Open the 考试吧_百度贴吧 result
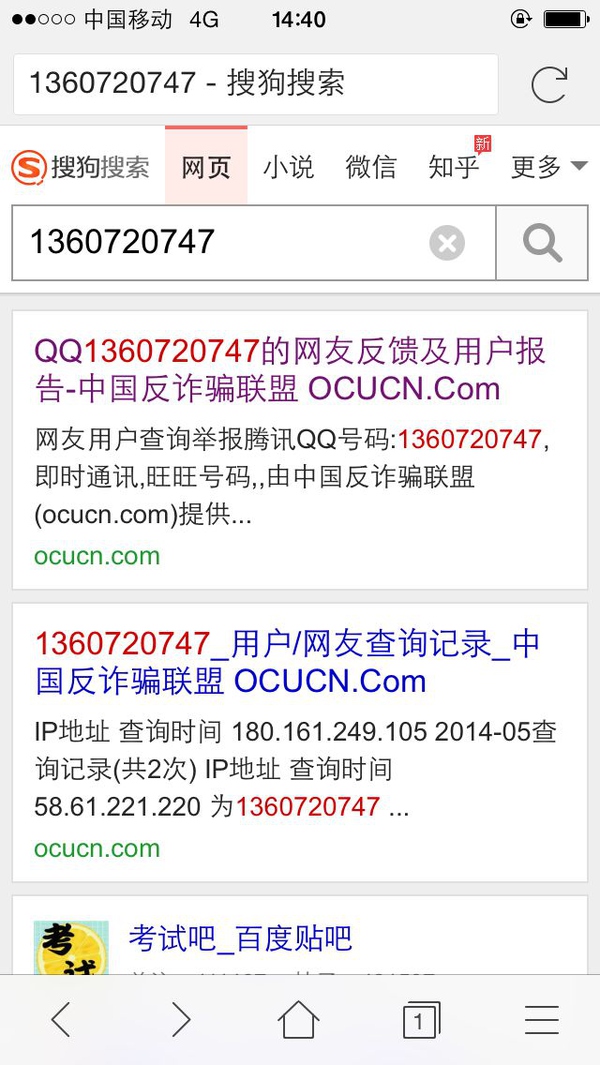 tap(241, 938)
